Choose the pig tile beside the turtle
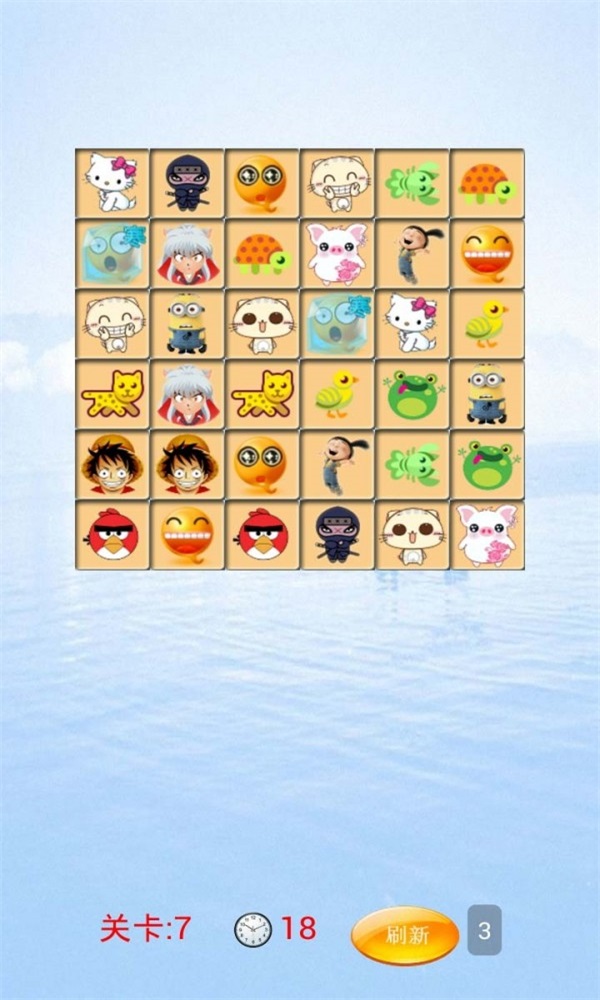Screen dimensions: 600x1000 337,254
